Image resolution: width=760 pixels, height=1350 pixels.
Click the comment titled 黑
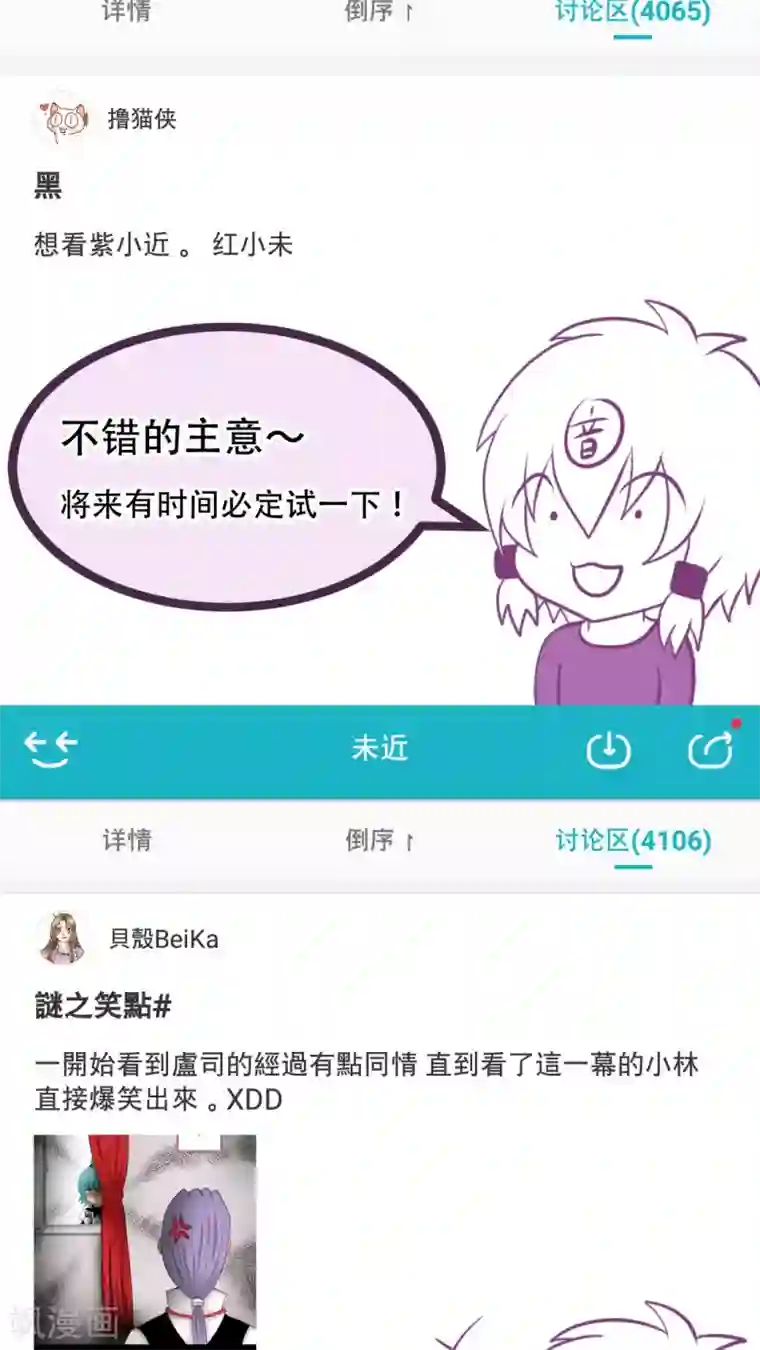point(41,184)
